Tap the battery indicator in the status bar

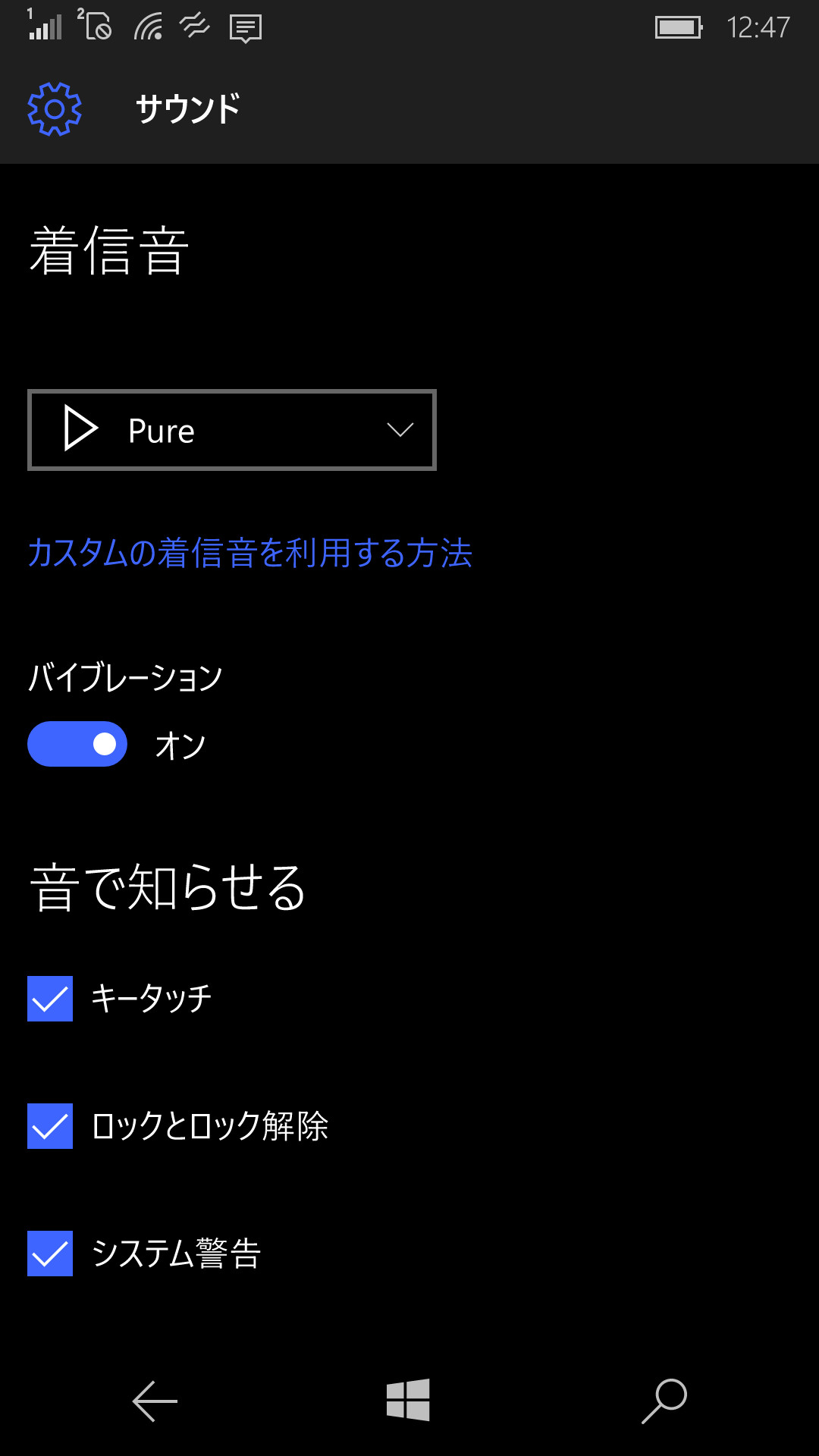[677, 27]
